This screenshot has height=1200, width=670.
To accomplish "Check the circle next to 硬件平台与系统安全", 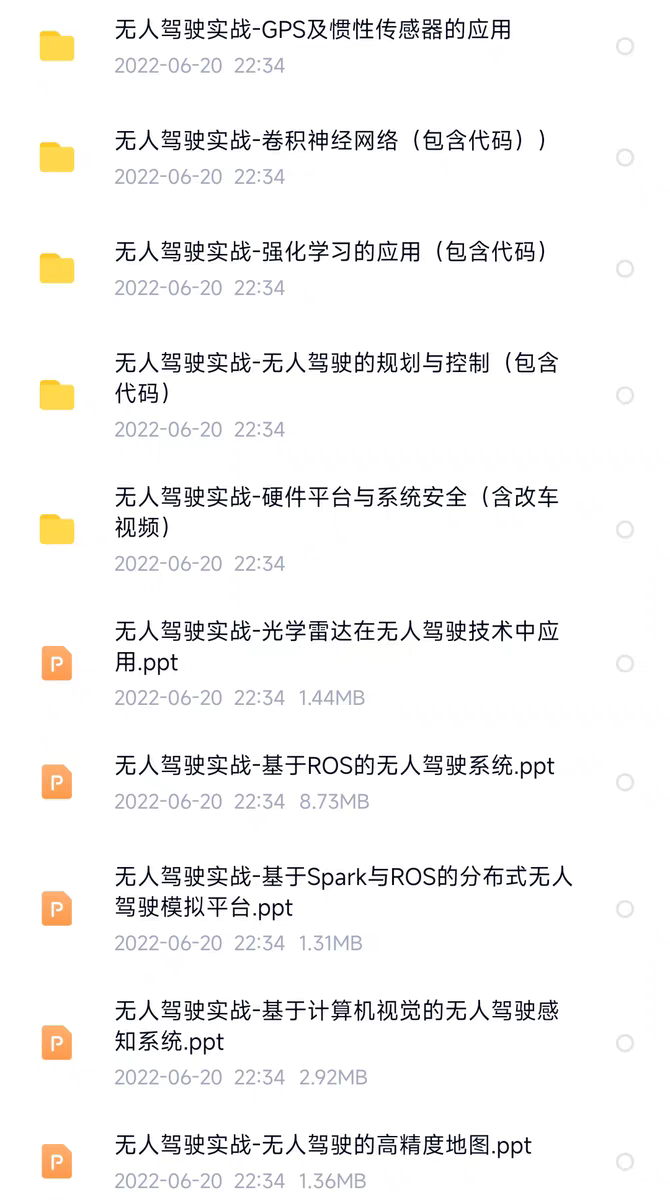I will pyautogui.click(x=625, y=530).
